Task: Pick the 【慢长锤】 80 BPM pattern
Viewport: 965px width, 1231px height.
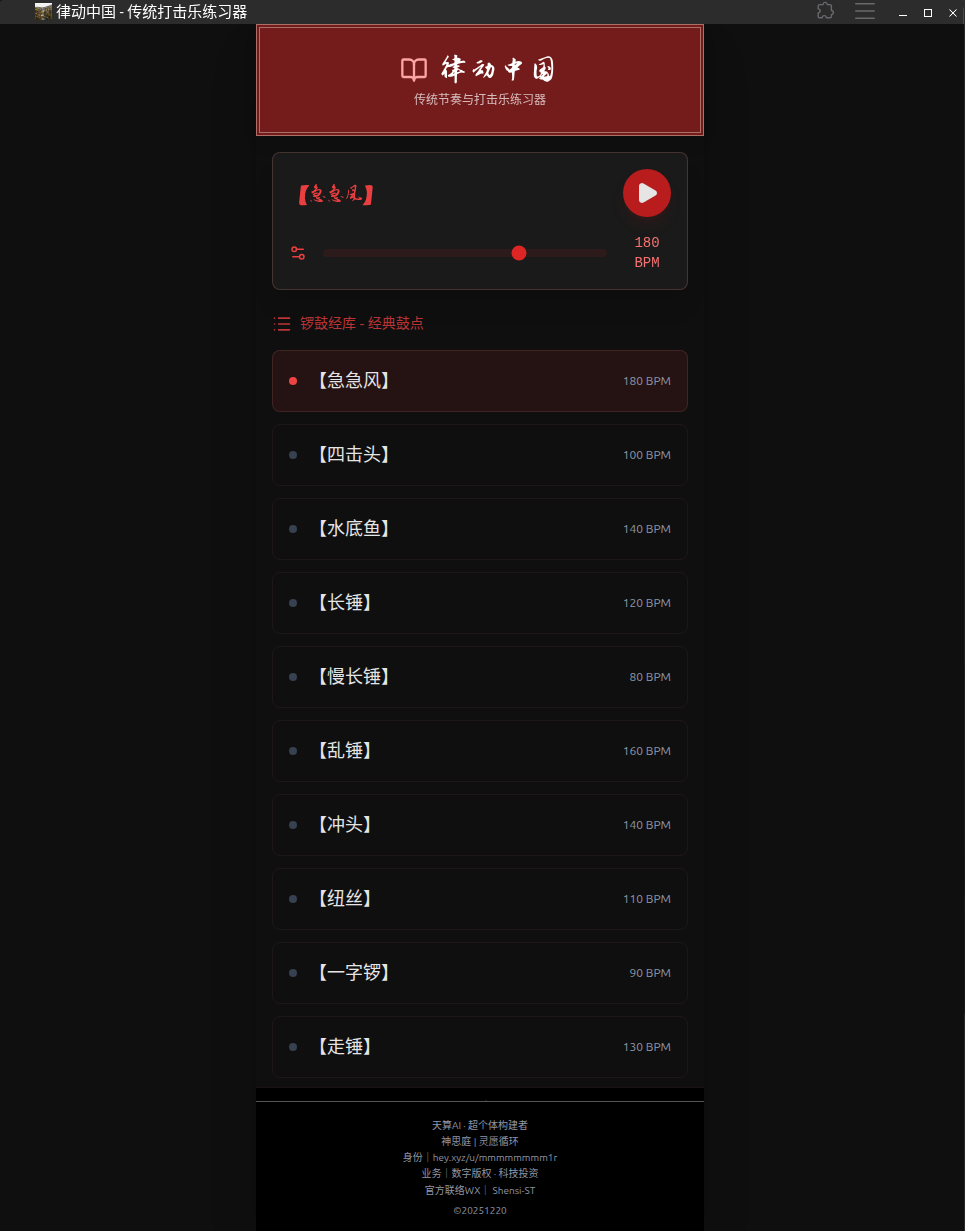Action: pyautogui.click(x=479, y=677)
